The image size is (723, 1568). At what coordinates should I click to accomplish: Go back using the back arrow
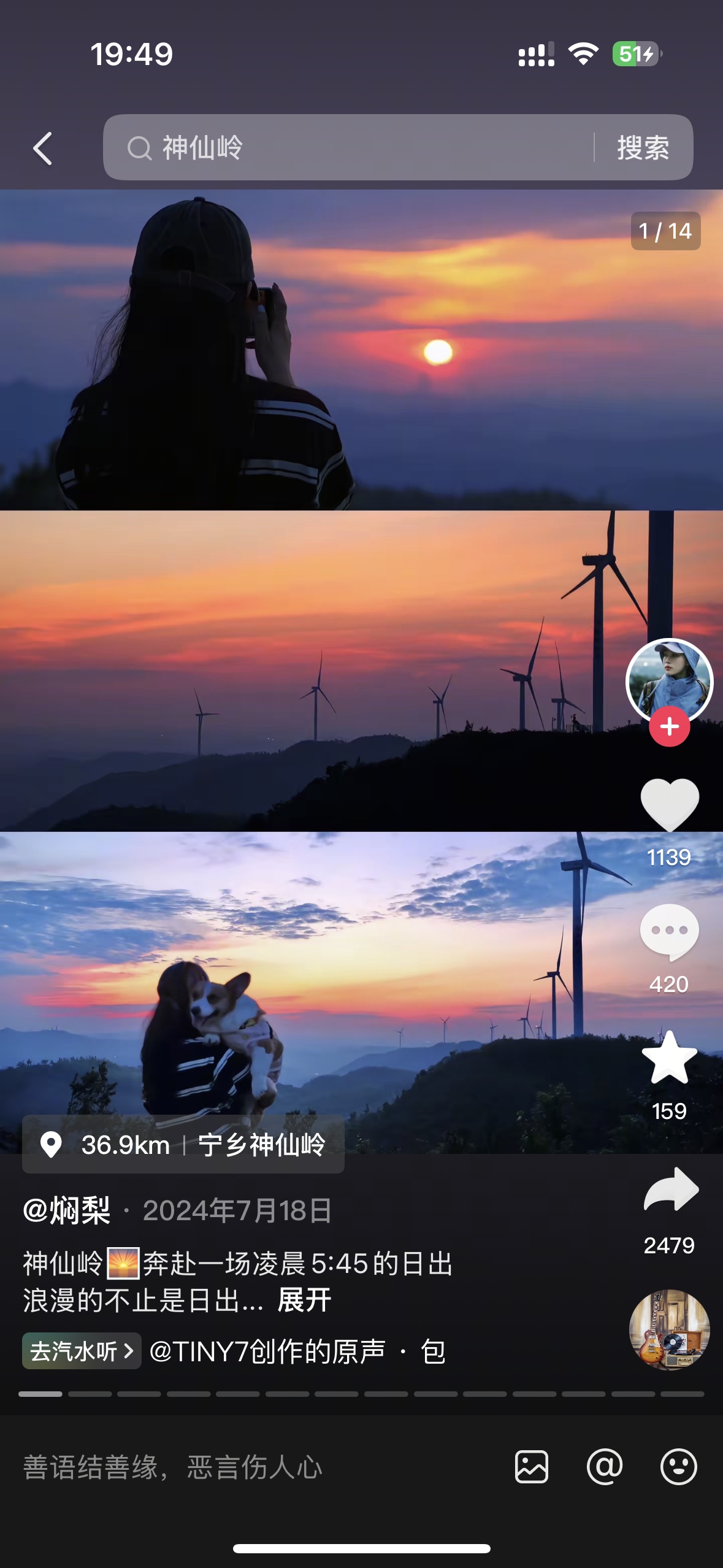pos(42,148)
